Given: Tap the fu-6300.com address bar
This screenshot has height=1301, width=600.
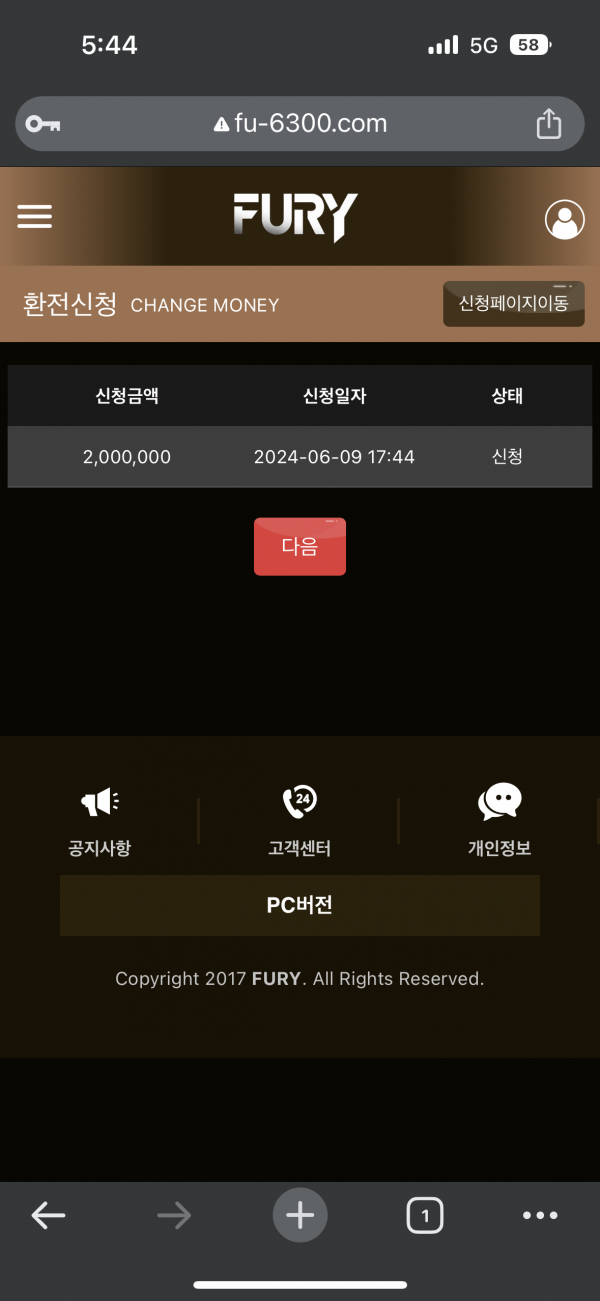Looking at the screenshot, I should click(300, 124).
